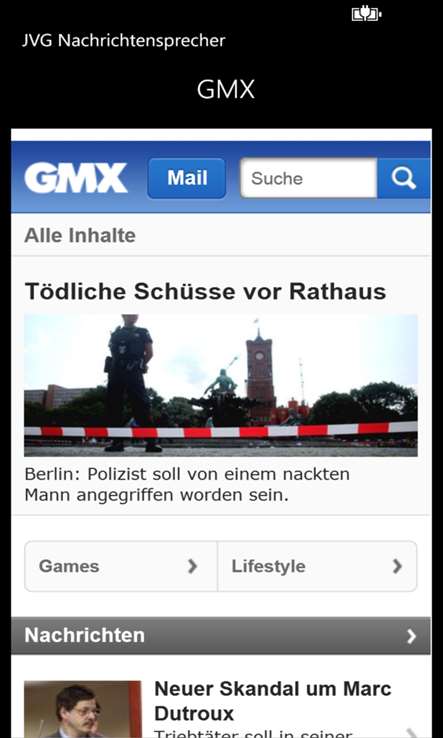Tap the magnifying glass search icon
Viewport: 443px width, 738px height.
pos(404,178)
